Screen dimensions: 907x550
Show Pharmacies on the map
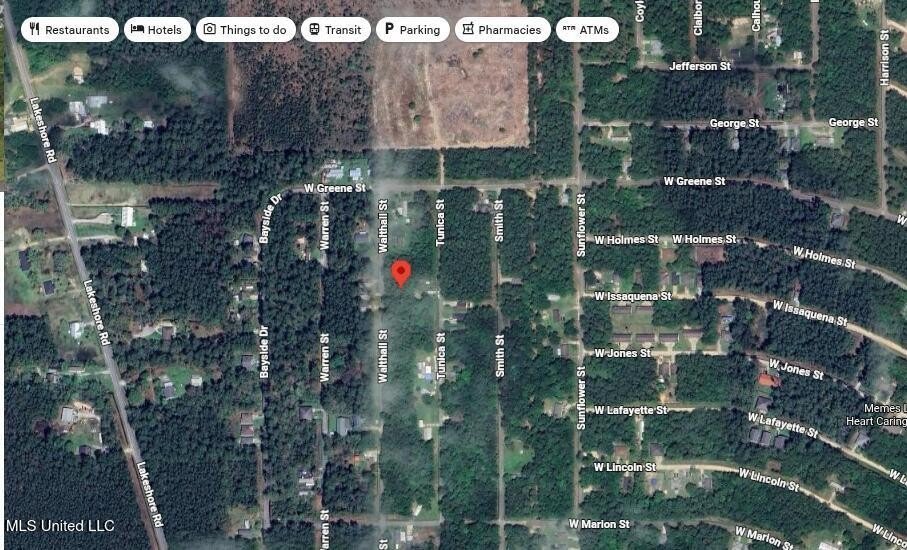(502, 30)
